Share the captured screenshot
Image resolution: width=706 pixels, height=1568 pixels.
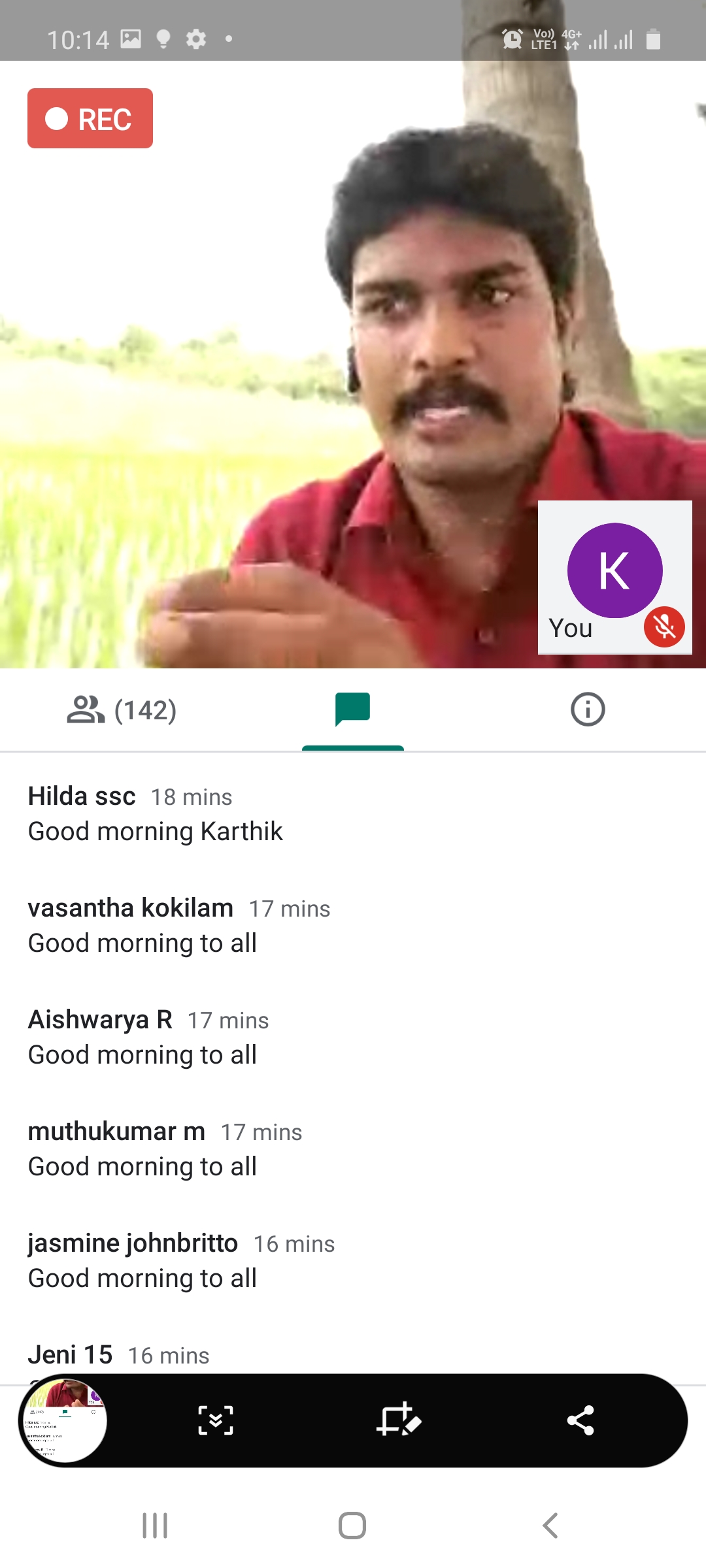click(x=580, y=1421)
